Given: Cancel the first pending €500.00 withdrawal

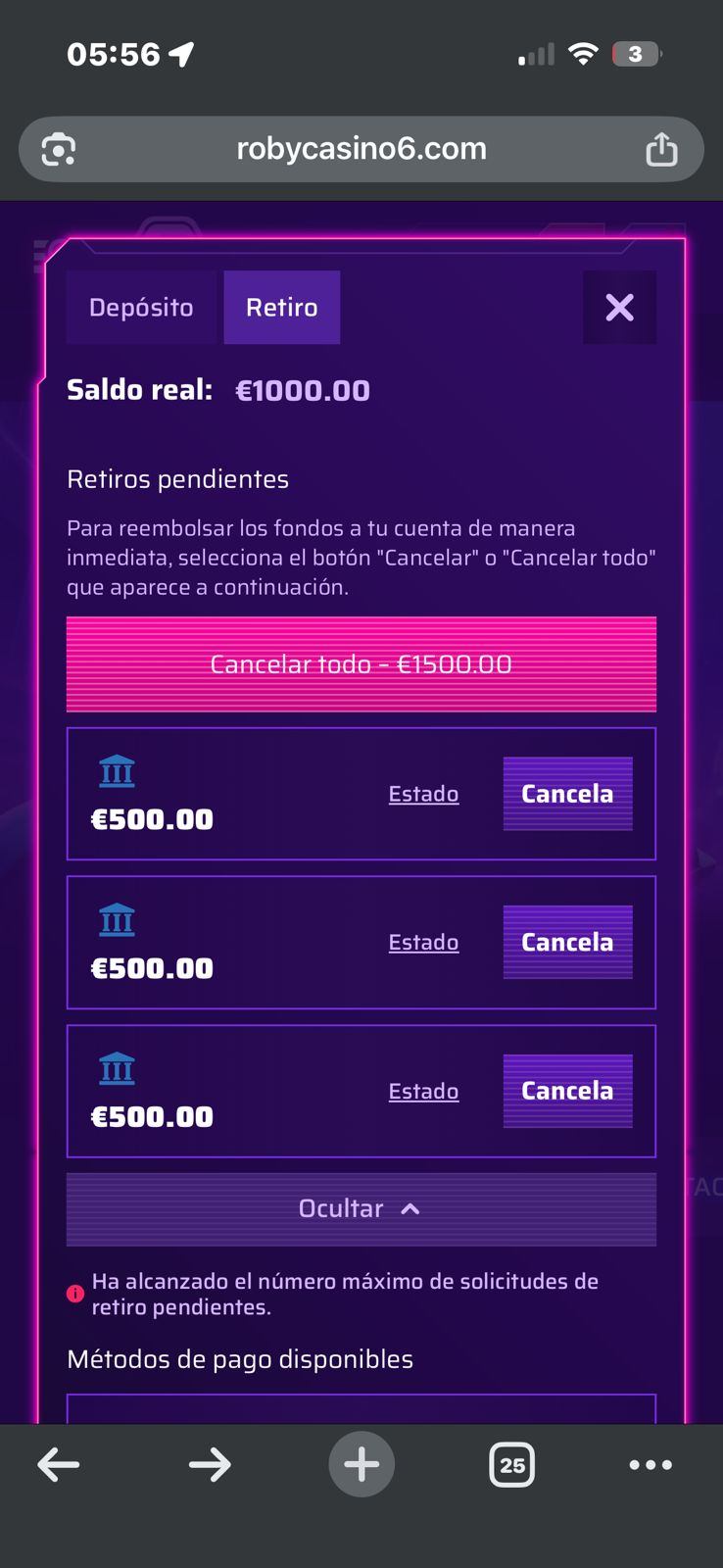Looking at the screenshot, I should [567, 794].
